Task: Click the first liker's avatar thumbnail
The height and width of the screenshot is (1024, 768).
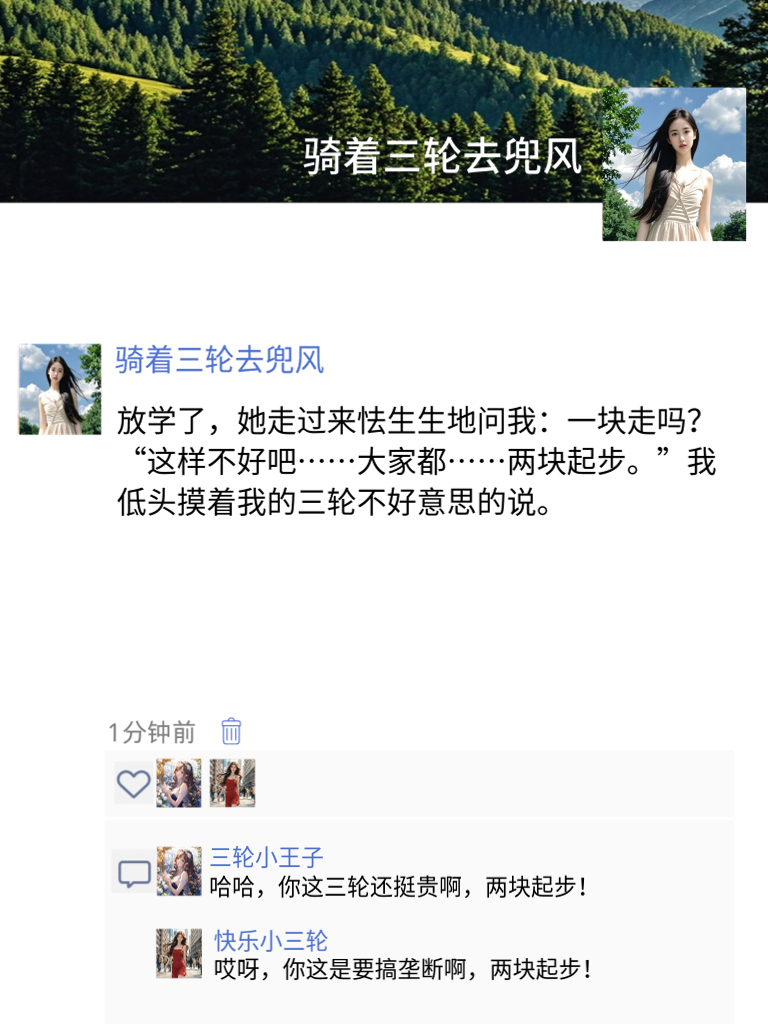Action: click(x=179, y=785)
